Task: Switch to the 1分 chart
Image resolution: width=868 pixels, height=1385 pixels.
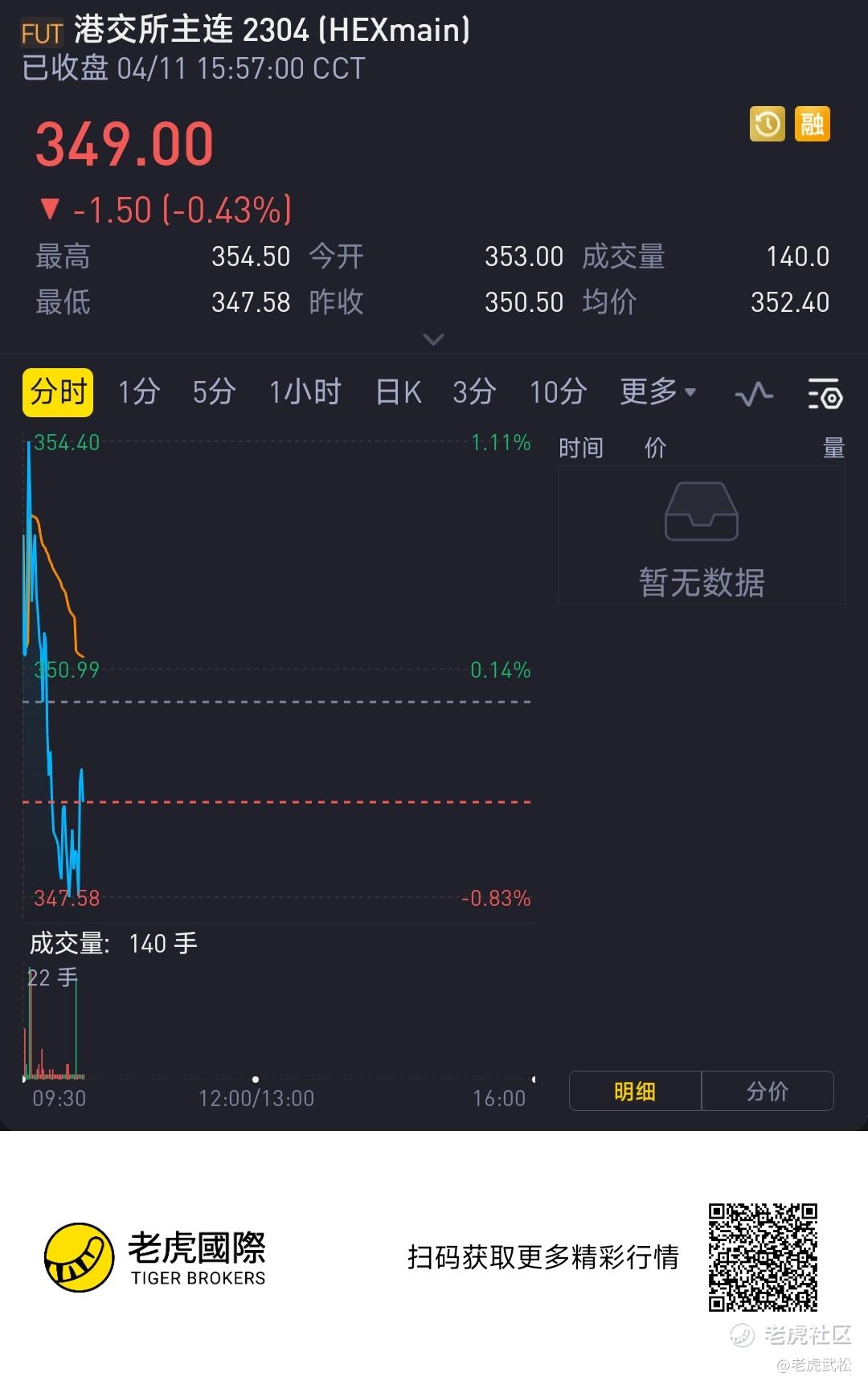Action: pos(139,392)
